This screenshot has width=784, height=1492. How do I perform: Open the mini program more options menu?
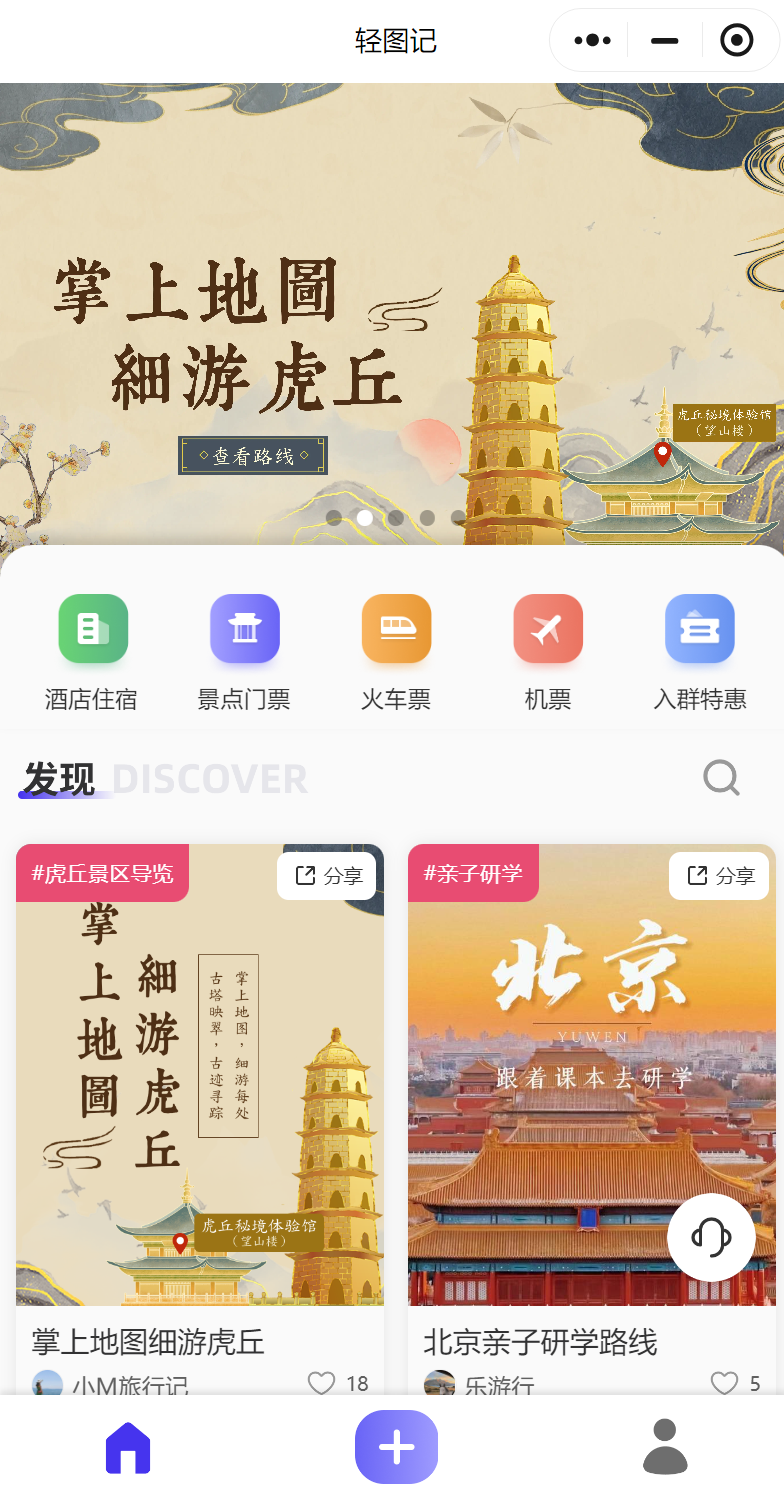pyautogui.click(x=592, y=41)
